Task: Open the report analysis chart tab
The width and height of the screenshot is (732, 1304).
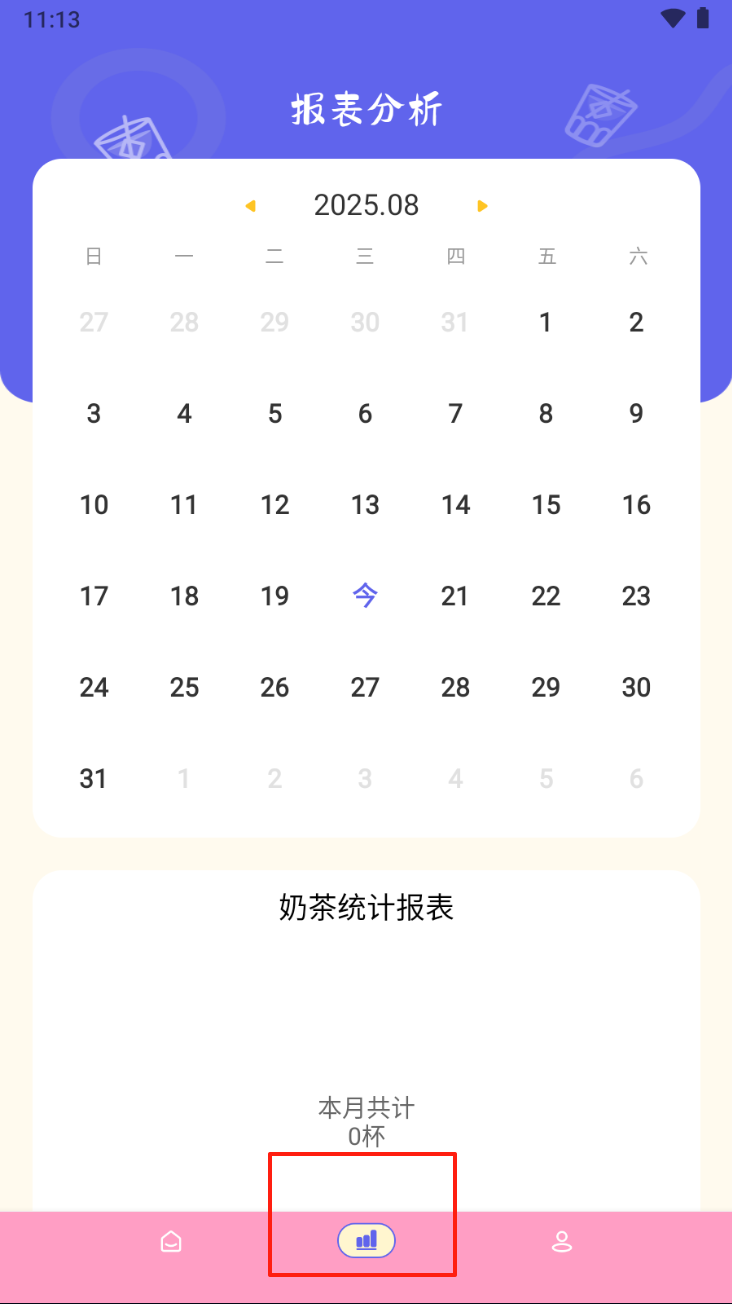Action: point(366,1241)
